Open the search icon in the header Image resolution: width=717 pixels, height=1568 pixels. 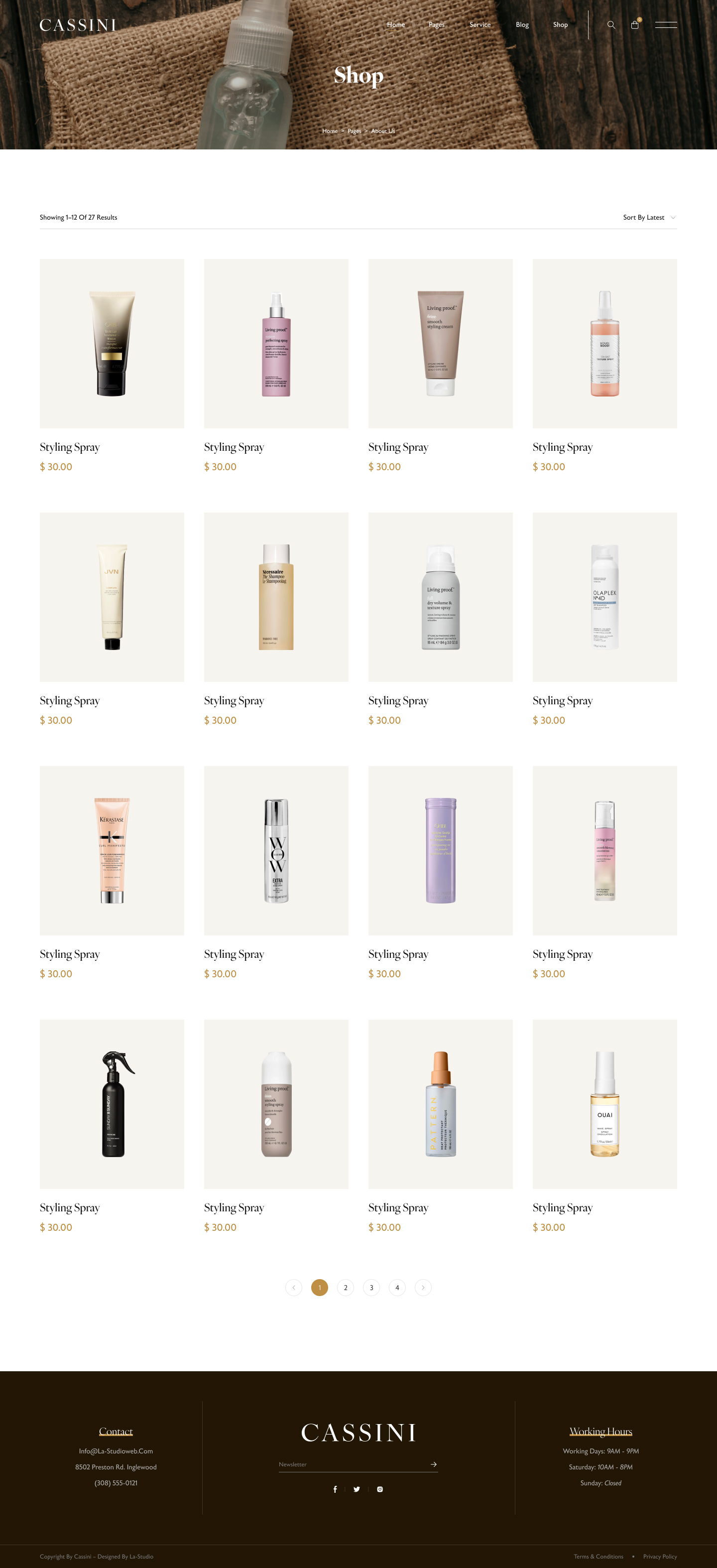click(611, 25)
